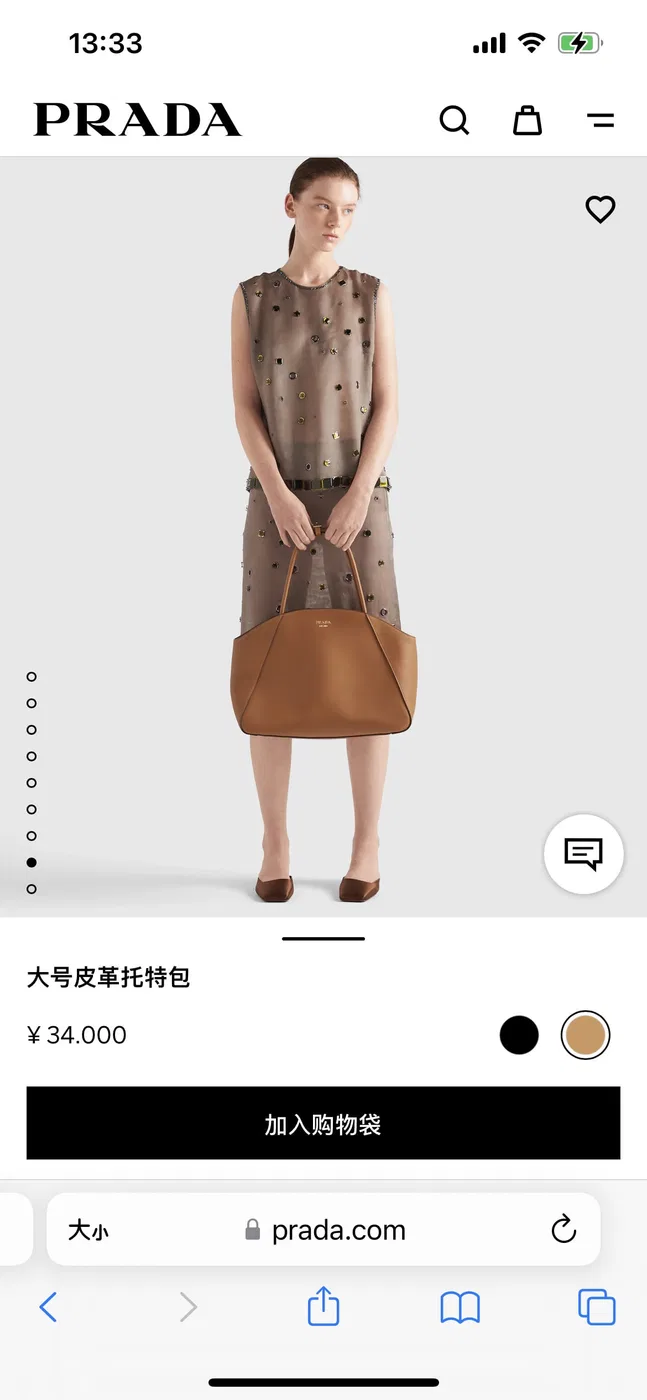This screenshot has height=1400, width=647.
Task: Open Safari bookmarks
Action: [x=460, y=1307]
